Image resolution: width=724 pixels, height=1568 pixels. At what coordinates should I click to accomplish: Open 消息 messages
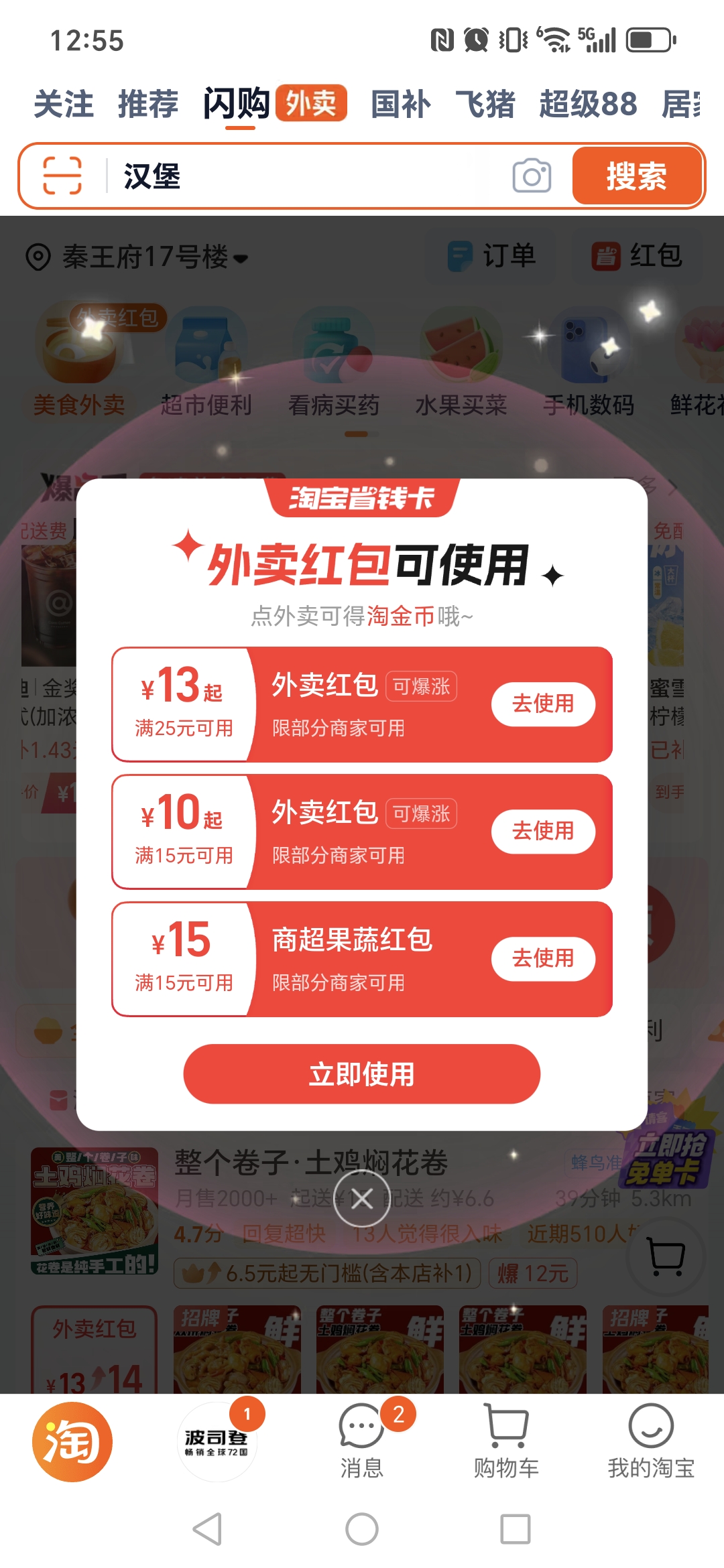(x=362, y=1441)
